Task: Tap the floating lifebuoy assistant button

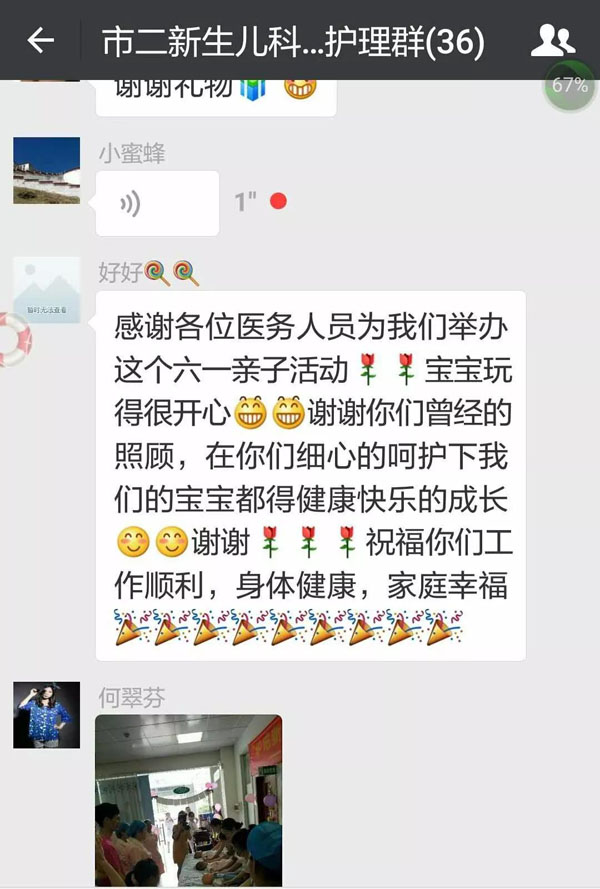Action: pyautogui.click(x=12, y=340)
